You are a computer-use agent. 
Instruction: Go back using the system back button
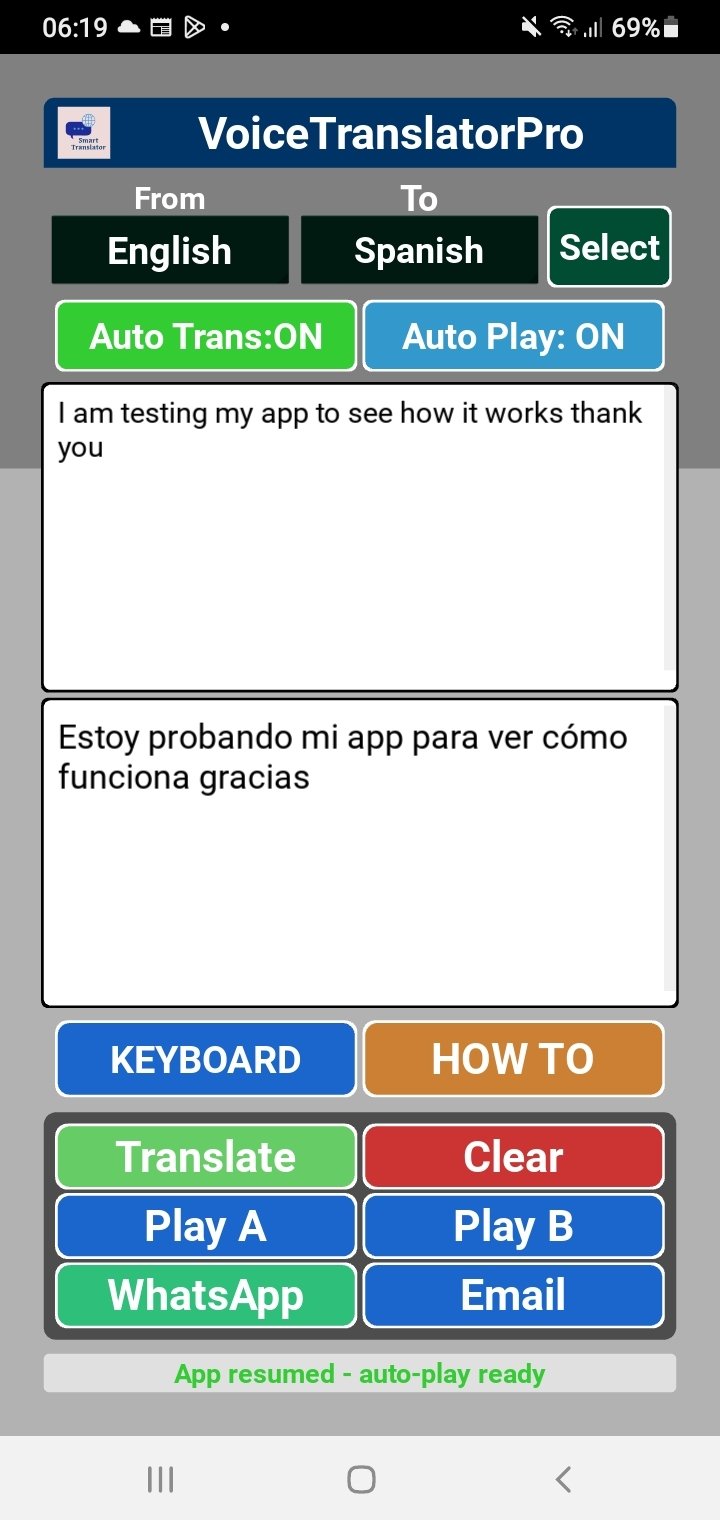tap(563, 1479)
